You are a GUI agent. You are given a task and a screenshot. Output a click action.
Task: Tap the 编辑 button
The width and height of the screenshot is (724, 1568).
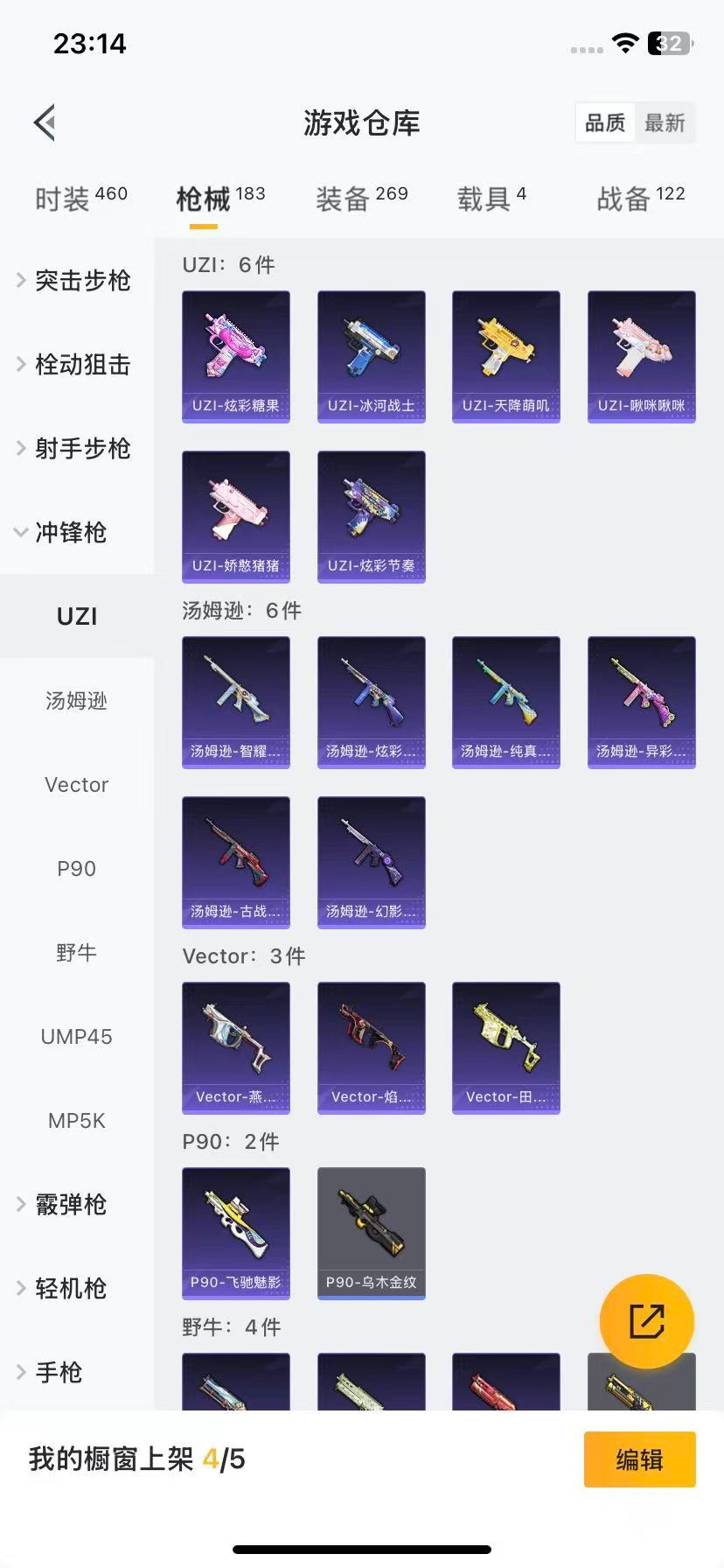pos(639,1459)
